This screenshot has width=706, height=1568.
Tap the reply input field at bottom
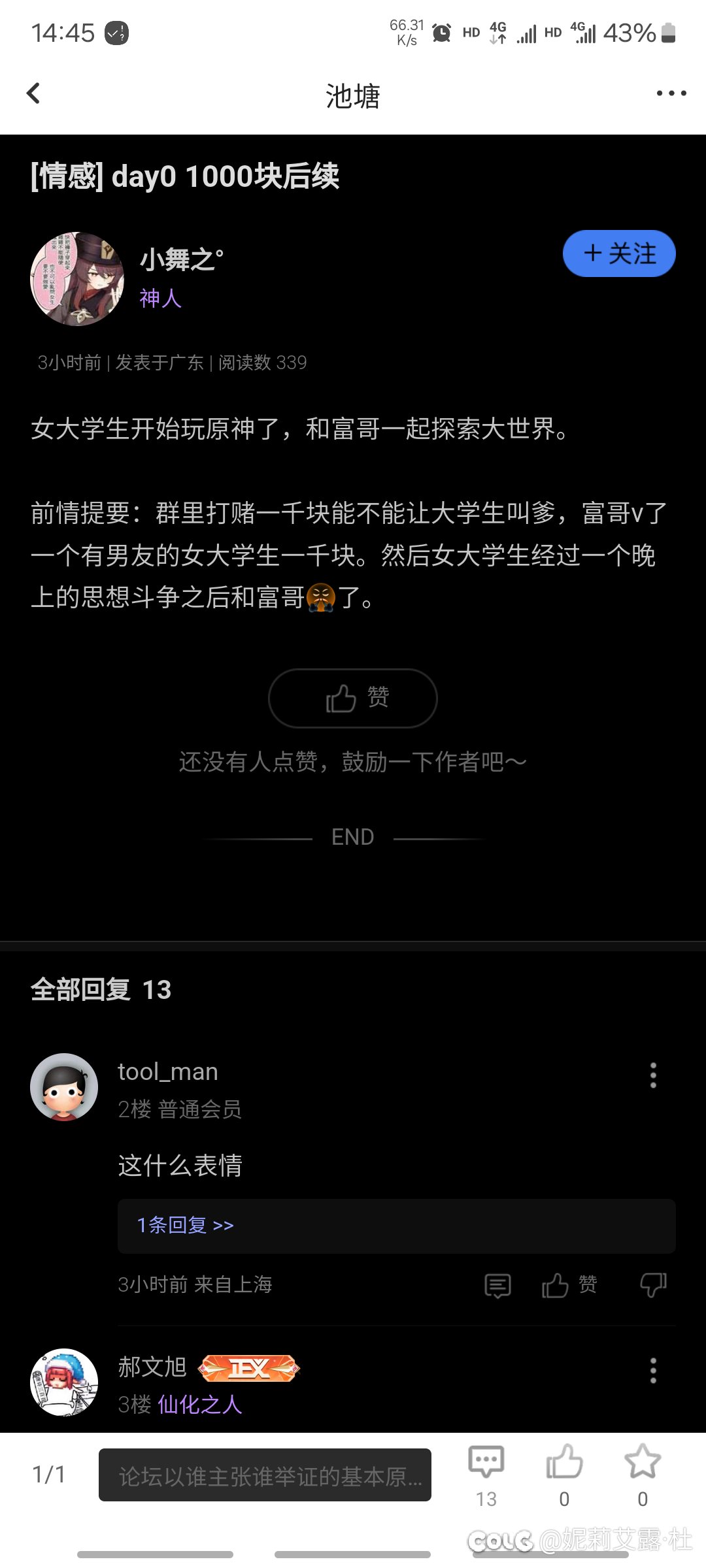point(265,1475)
